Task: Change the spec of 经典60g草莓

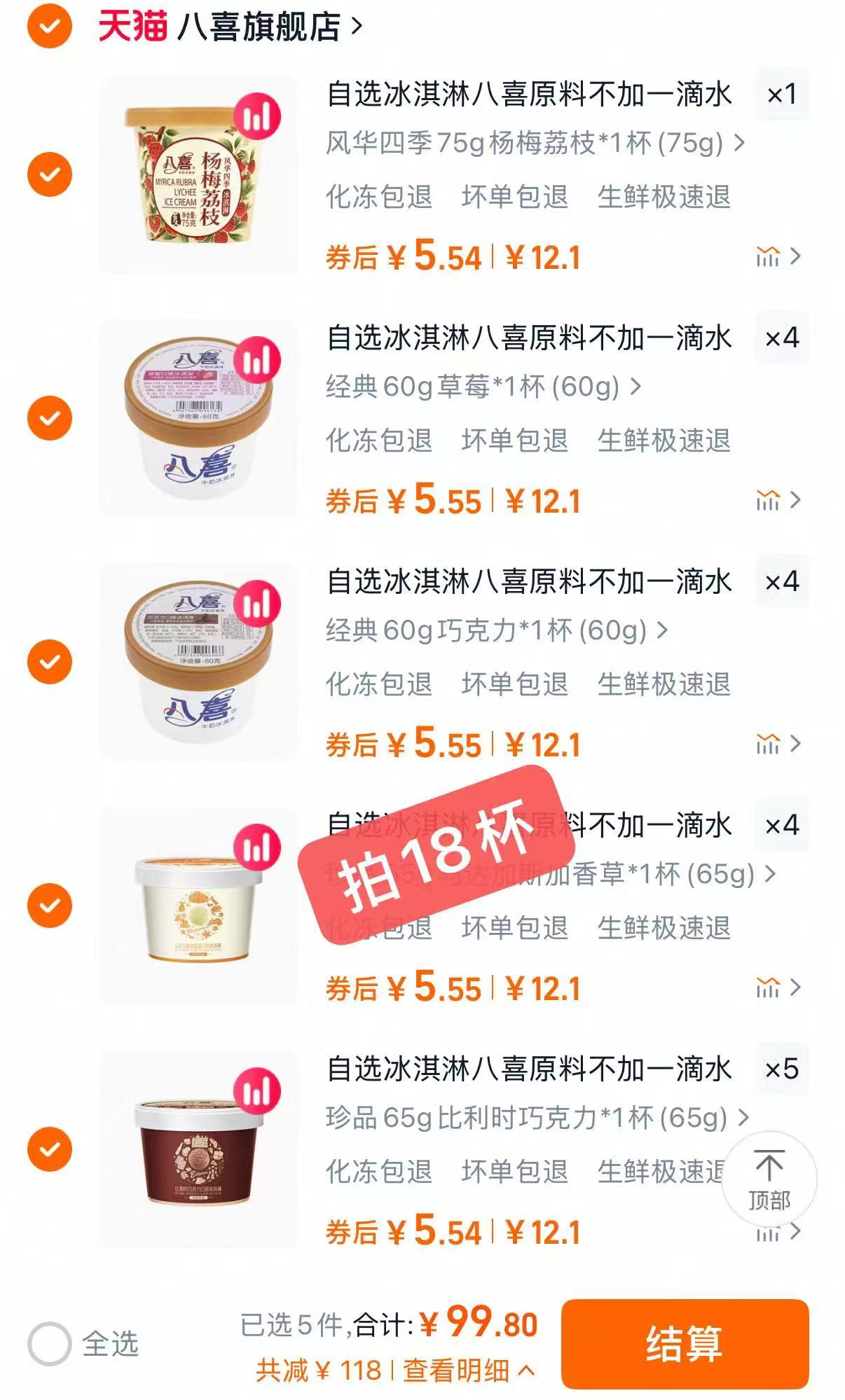Action: tap(482, 387)
